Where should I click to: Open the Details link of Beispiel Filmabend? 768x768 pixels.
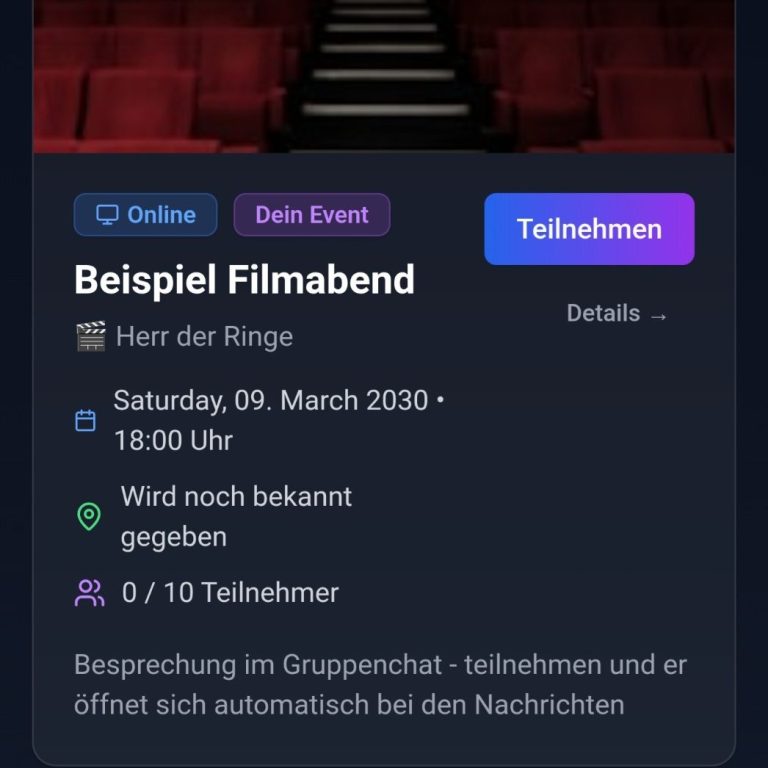(x=616, y=314)
